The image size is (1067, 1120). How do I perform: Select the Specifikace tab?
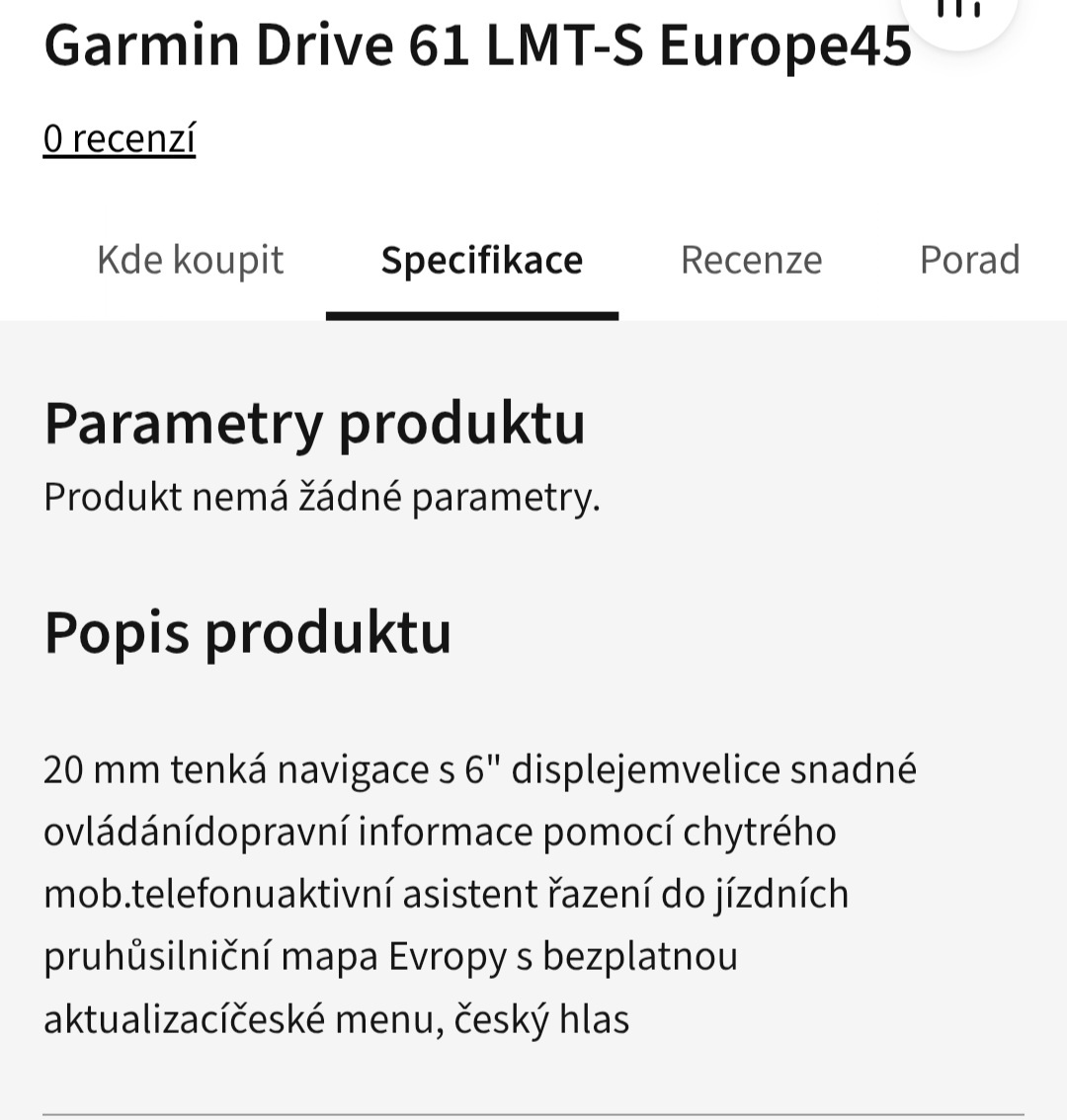(x=482, y=259)
